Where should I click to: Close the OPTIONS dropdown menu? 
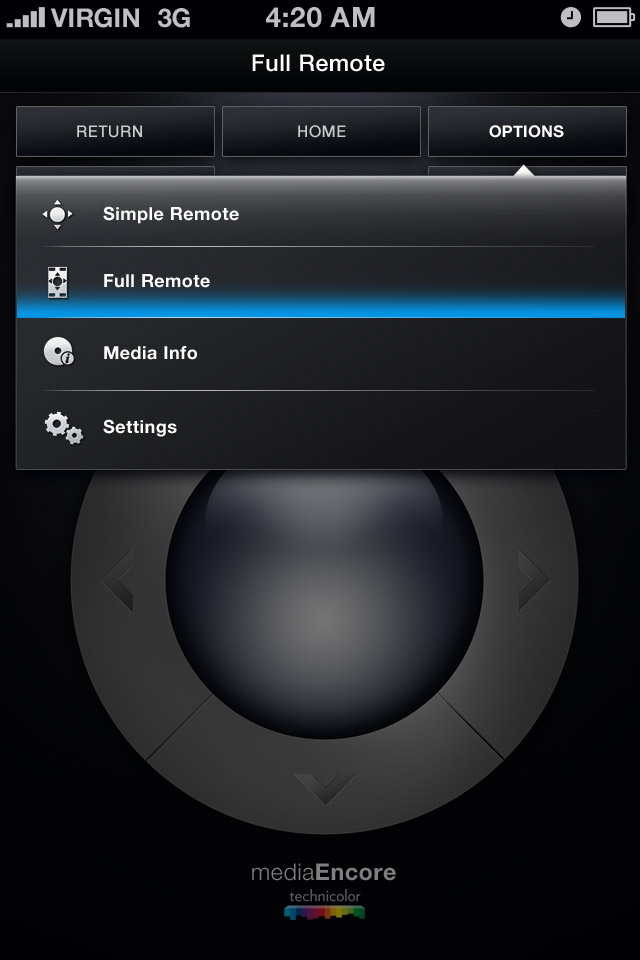(526, 131)
